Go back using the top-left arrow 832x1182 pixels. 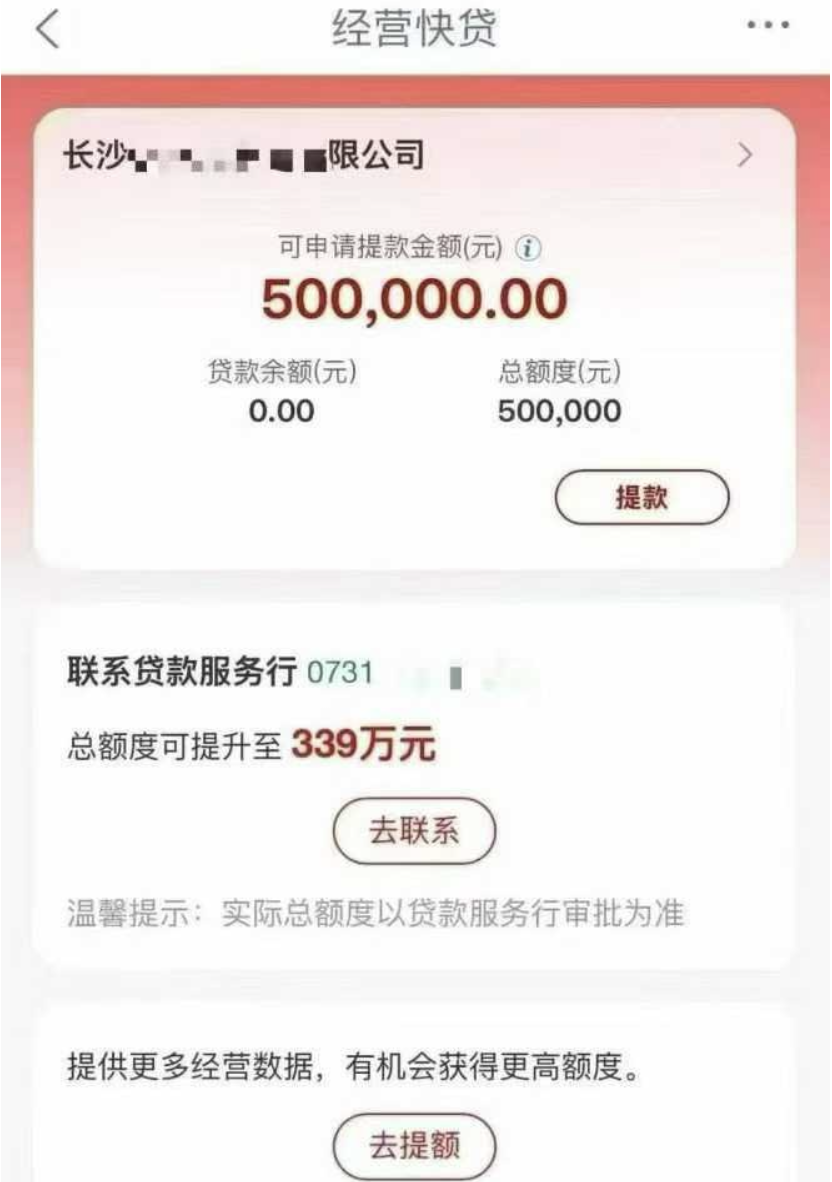47,30
